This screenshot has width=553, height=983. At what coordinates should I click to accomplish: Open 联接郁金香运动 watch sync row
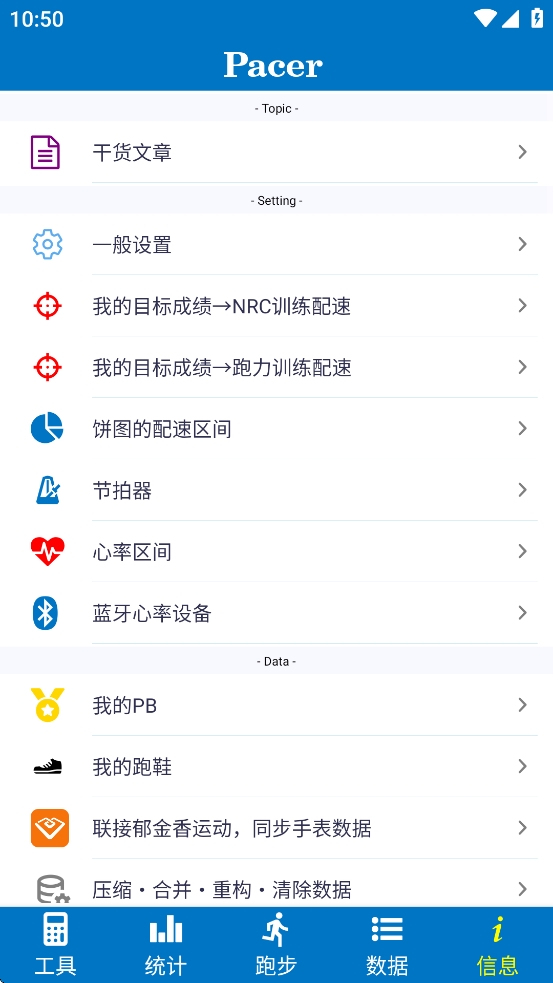(276, 828)
